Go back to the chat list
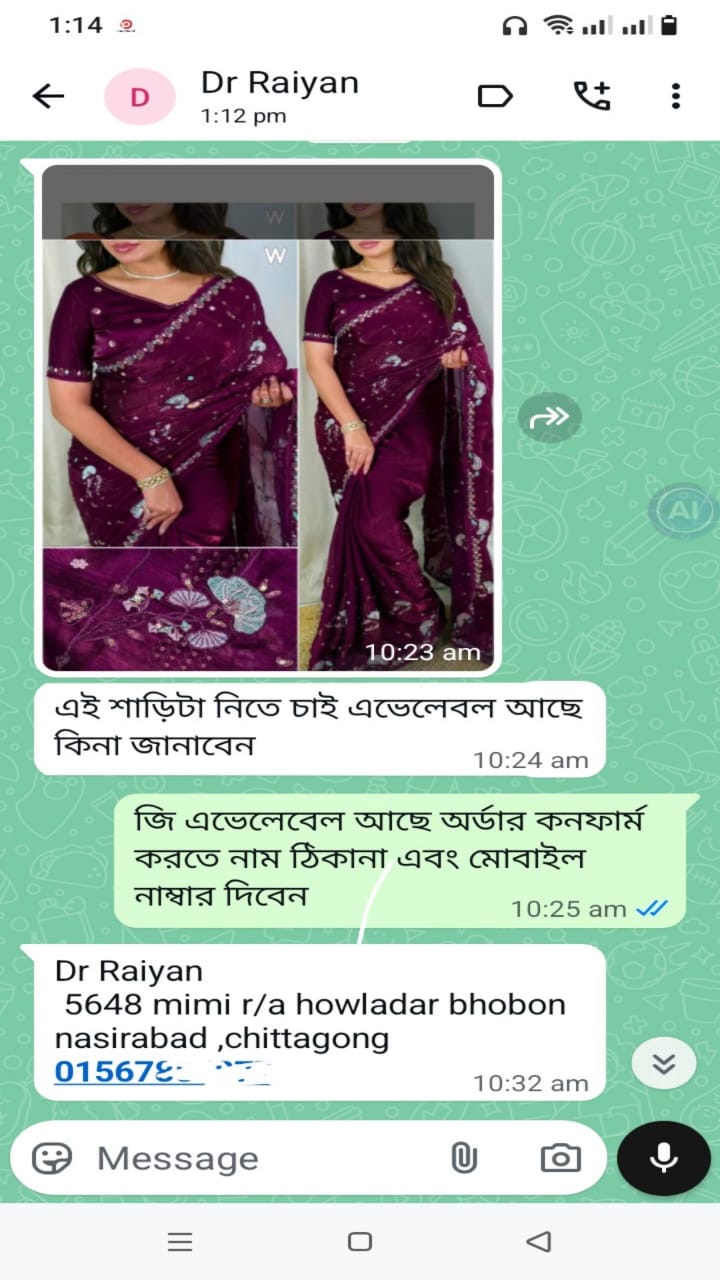The width and height of the screenshot is (720, 1280). (48, 96)
